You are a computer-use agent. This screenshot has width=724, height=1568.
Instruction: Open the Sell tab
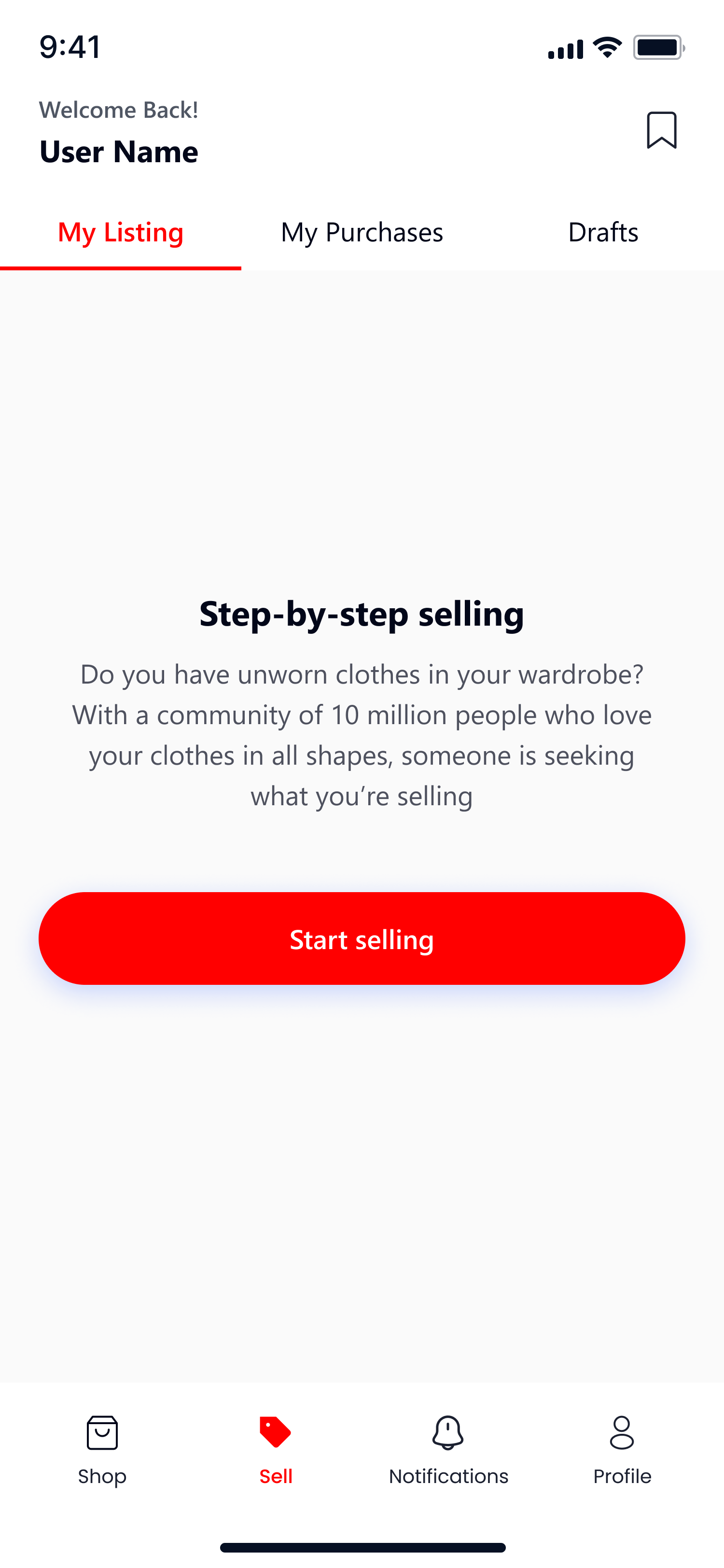click(x=276, y=1451)
